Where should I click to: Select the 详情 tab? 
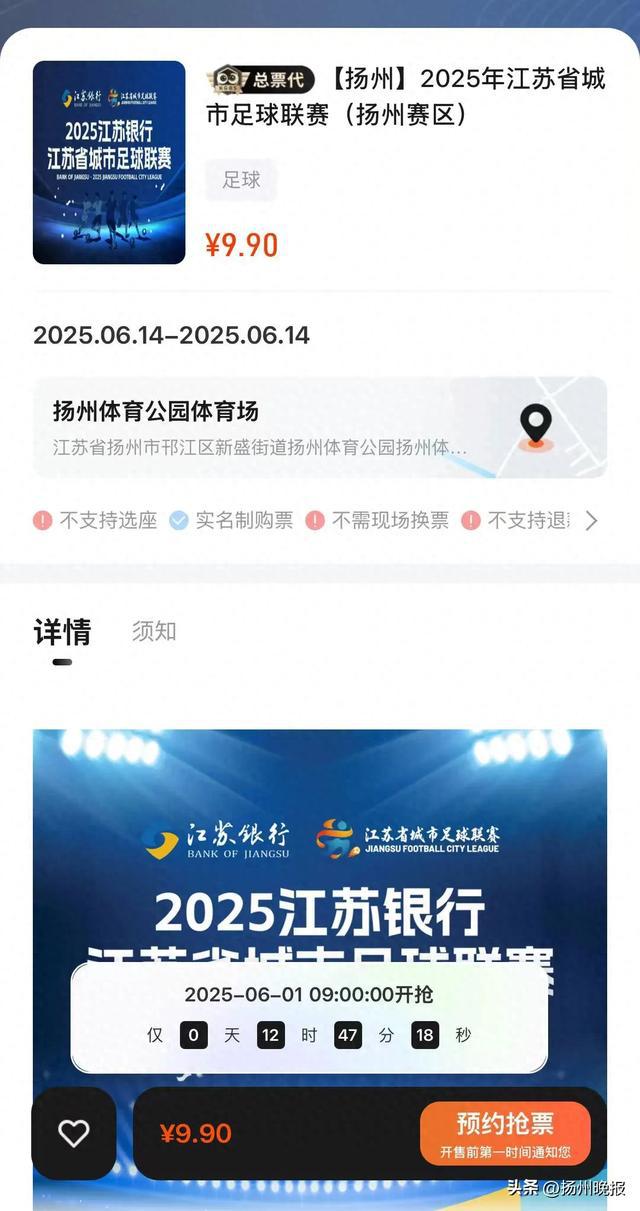(62, 632)
